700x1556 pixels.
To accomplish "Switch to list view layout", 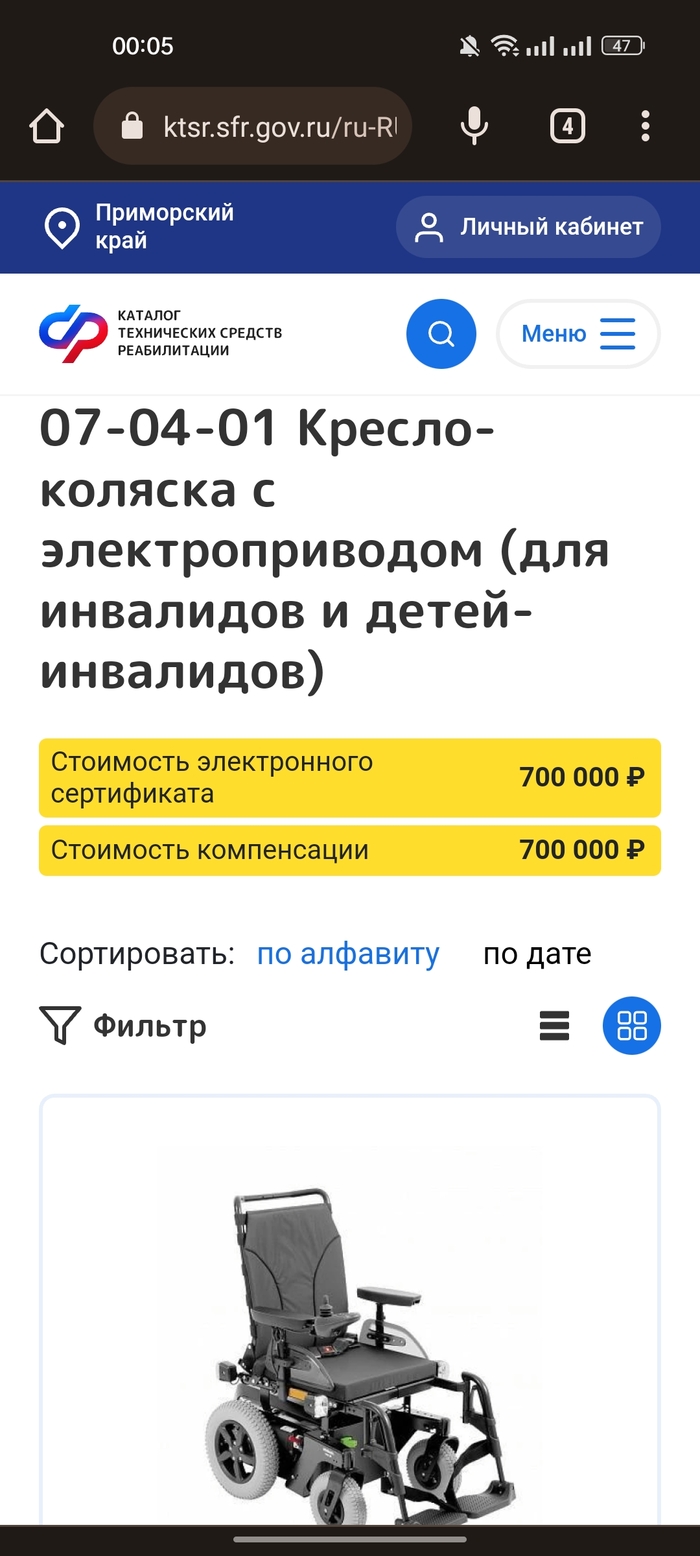I will click(554, 1026).
